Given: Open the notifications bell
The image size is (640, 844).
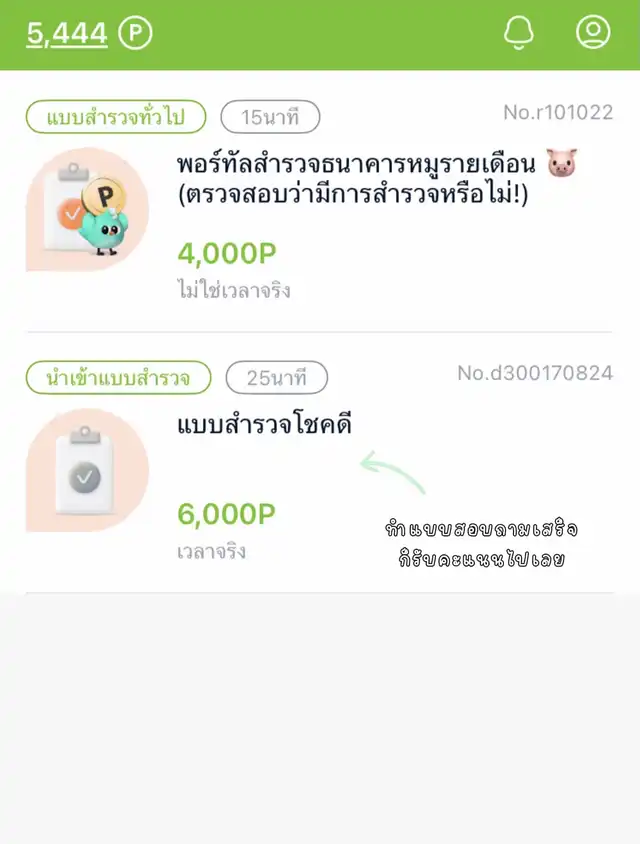Looking at the screenshot, I should (520, 34).
